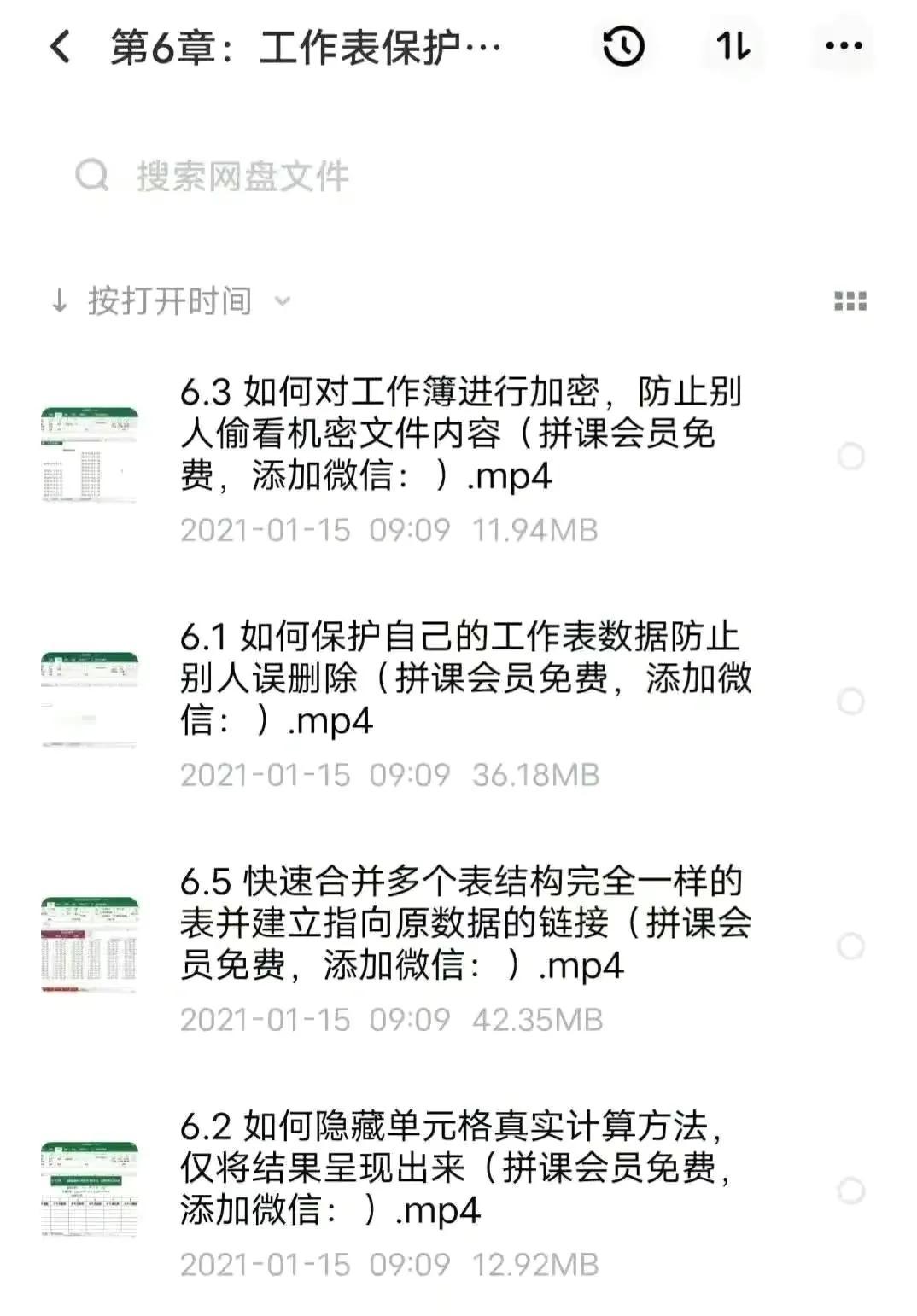Open the three-dot overflow menu
The image size is (917, 1316).
pos(844,47)
